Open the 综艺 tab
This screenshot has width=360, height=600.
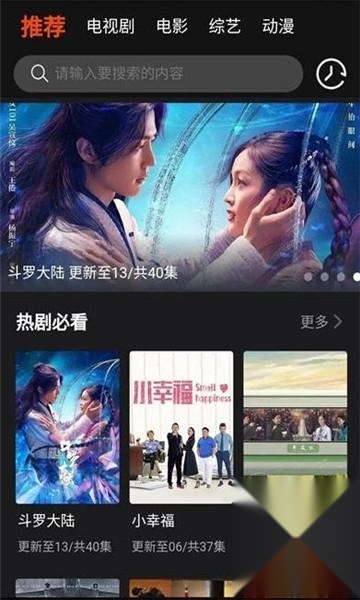225,27
